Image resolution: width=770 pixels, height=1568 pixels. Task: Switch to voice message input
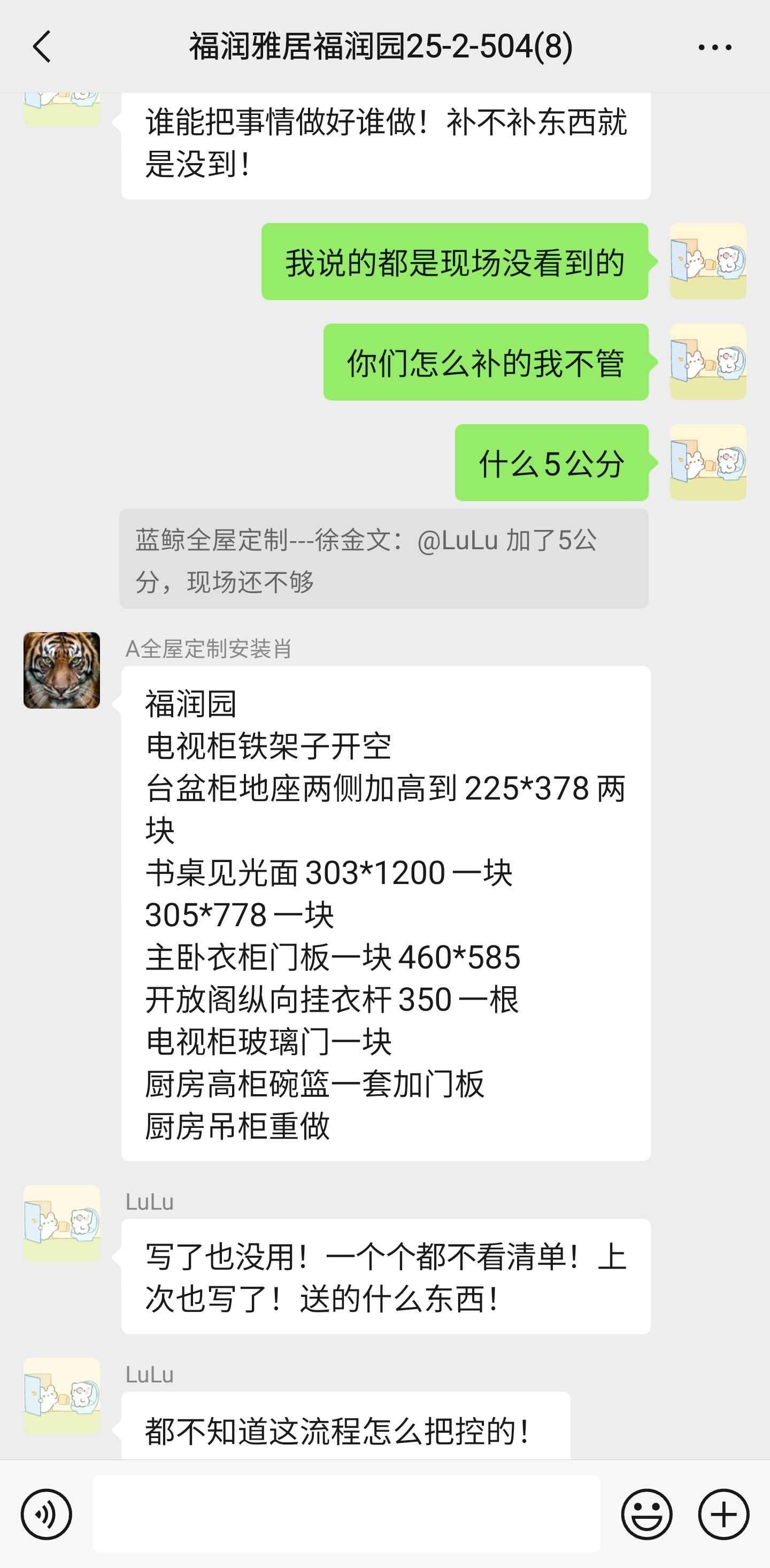tap(47, 1515)
